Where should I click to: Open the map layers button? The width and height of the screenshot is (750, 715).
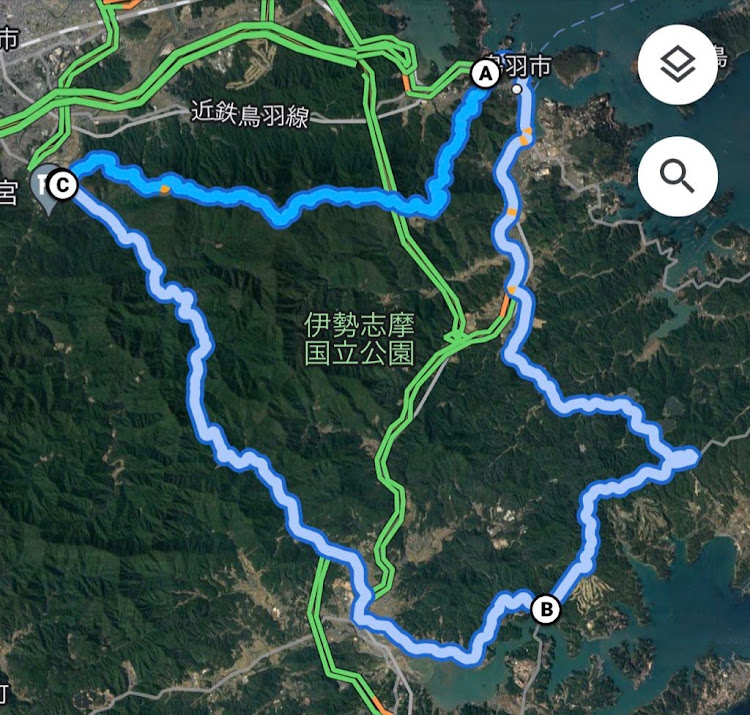pos(677,66)
